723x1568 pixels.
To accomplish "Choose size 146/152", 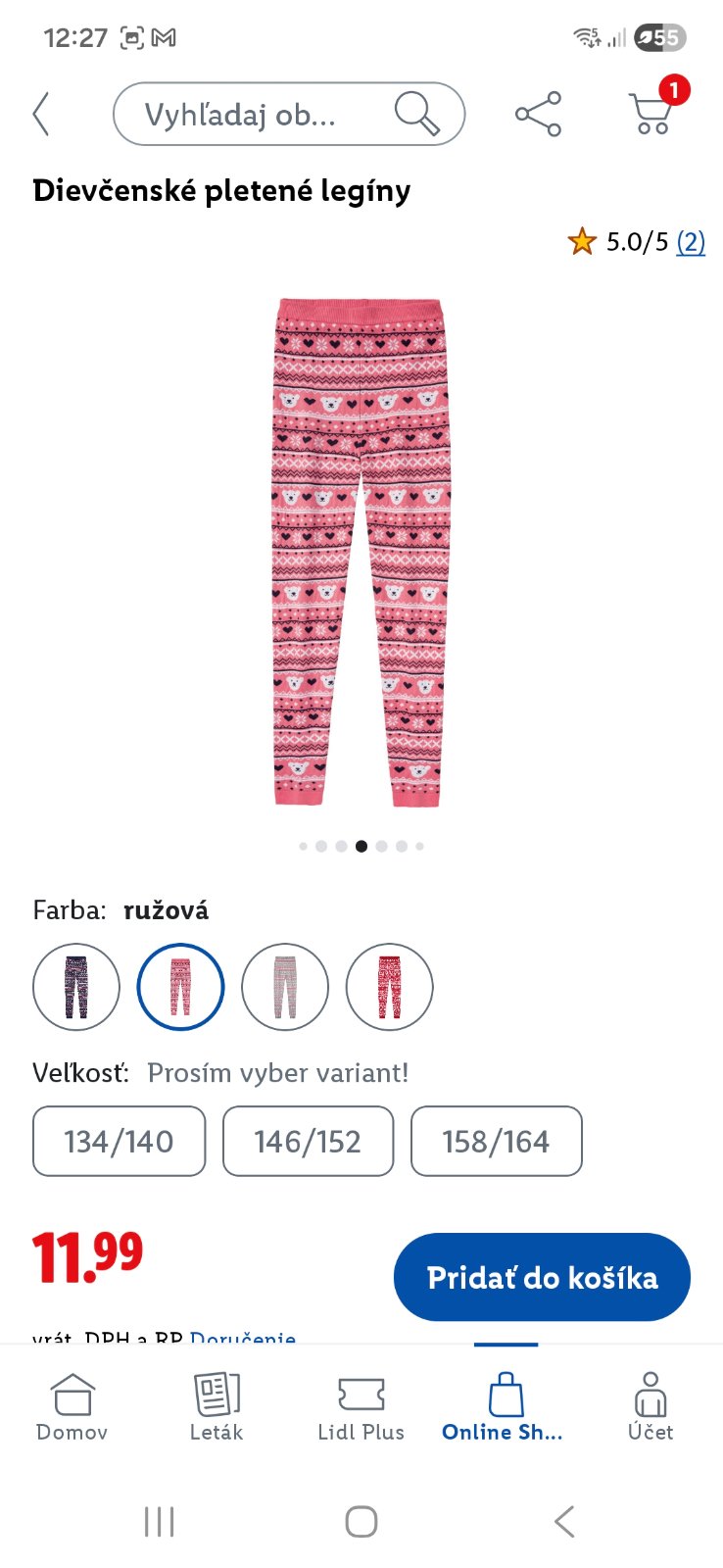I will coord(308,1141).
